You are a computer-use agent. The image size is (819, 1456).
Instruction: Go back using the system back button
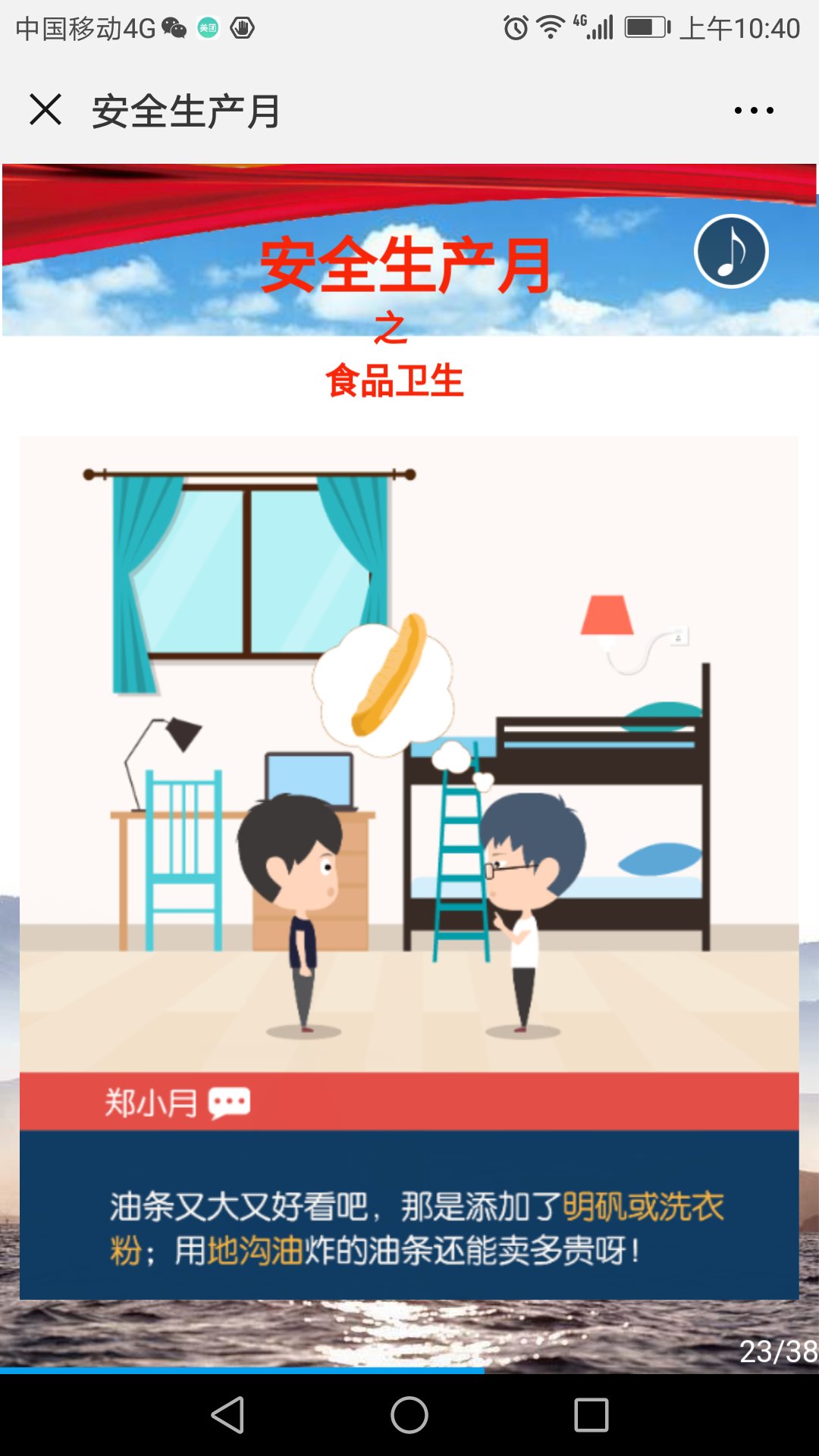pos(228,1415)
